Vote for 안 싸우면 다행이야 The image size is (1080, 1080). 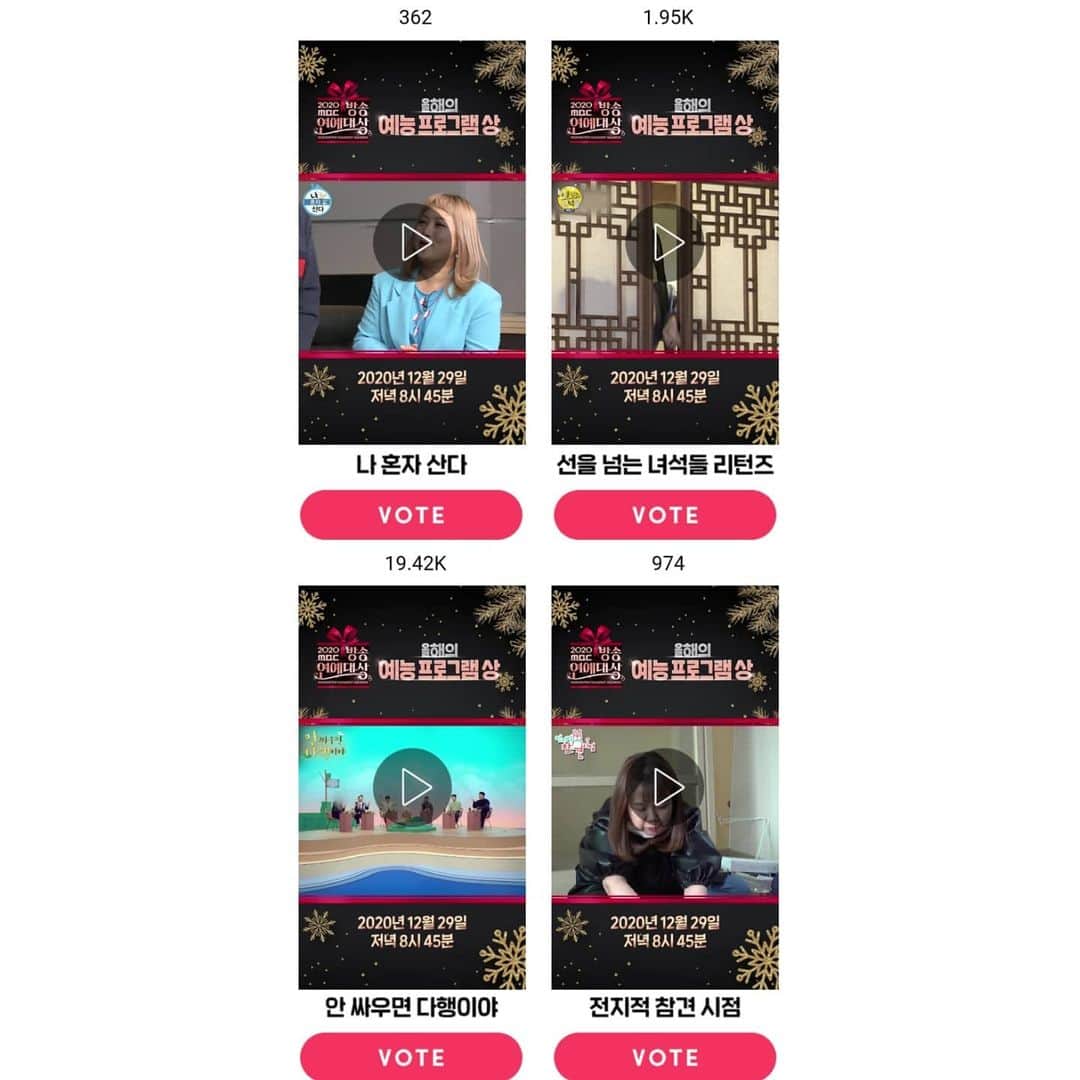(411, 1056)
